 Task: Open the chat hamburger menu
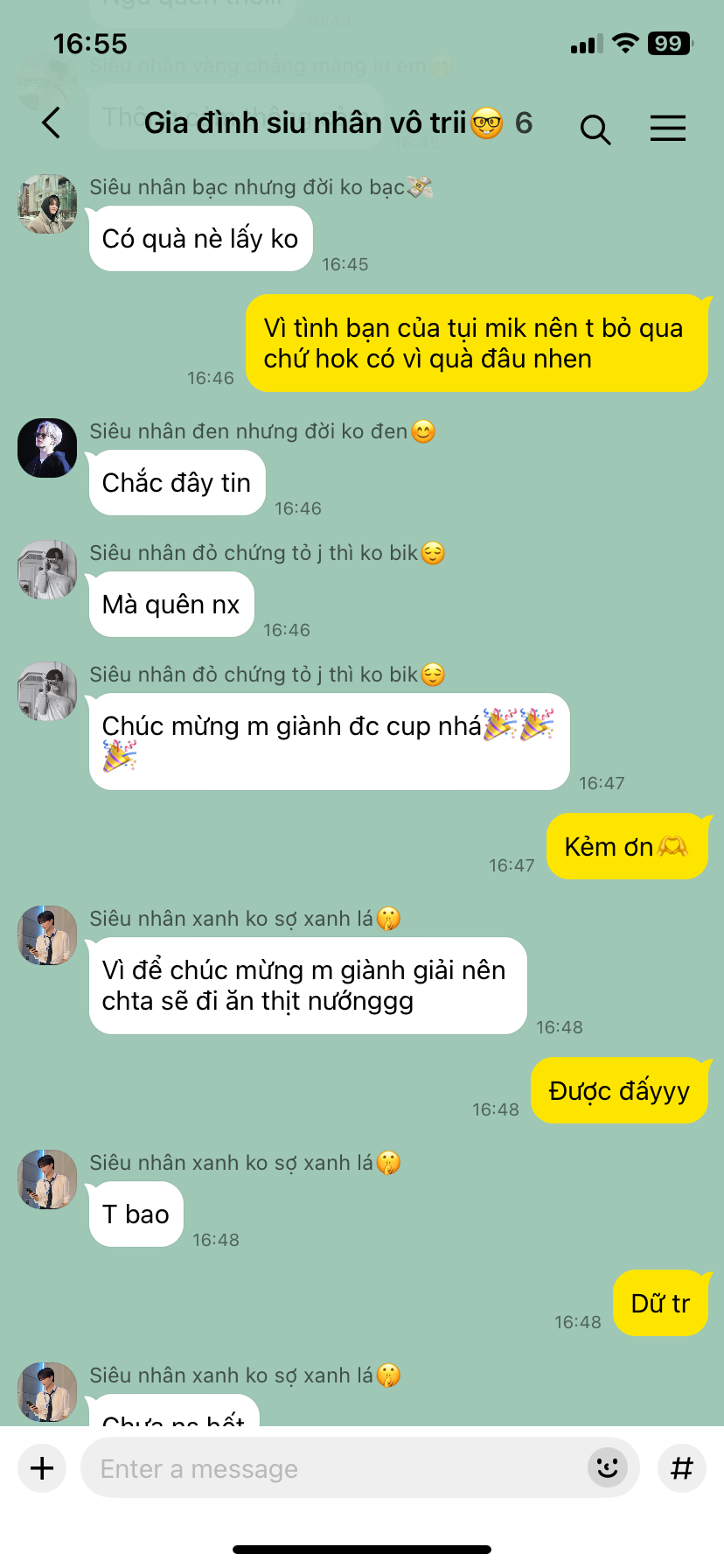[668, 129]
